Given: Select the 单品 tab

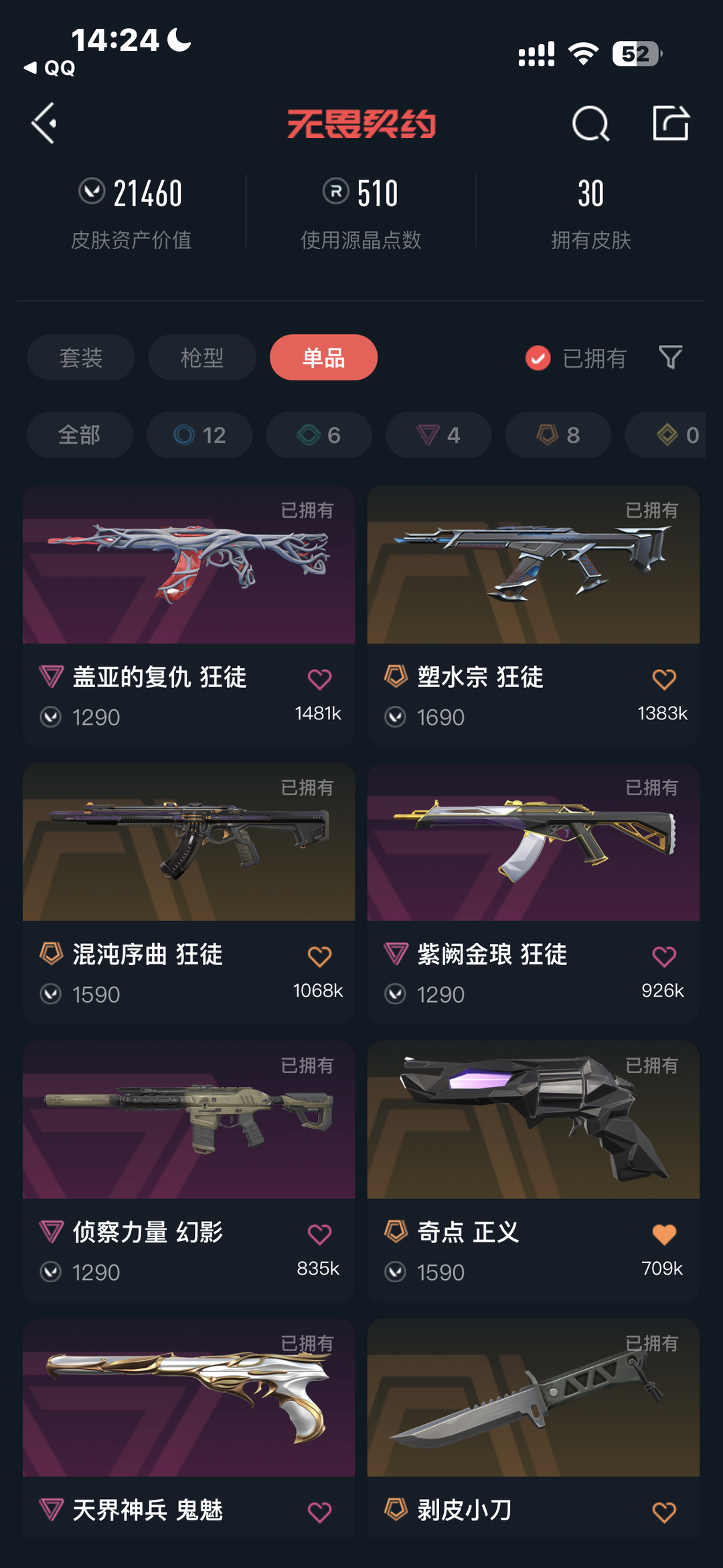Looking at the screenshot, I should coord(323,358).
